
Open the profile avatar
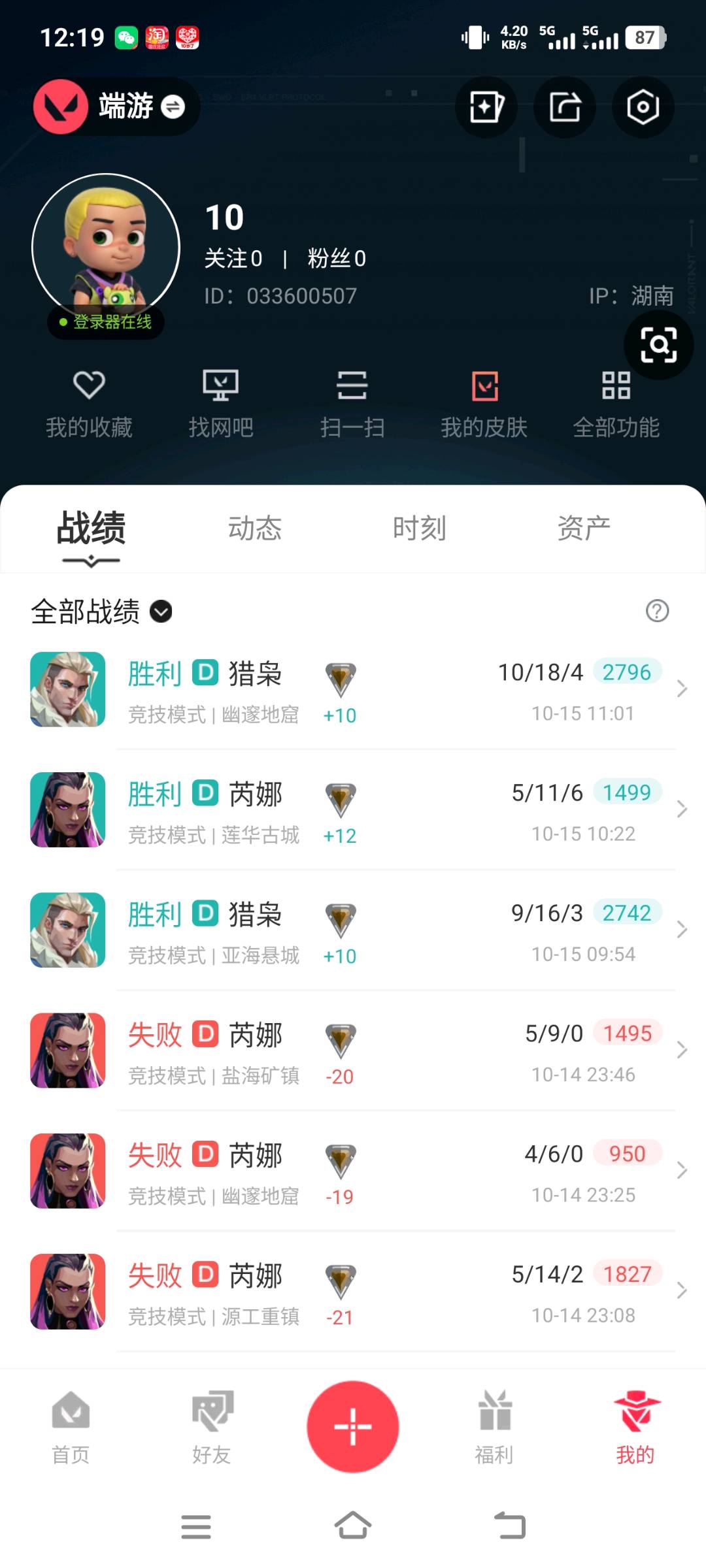tap(106, 247)
